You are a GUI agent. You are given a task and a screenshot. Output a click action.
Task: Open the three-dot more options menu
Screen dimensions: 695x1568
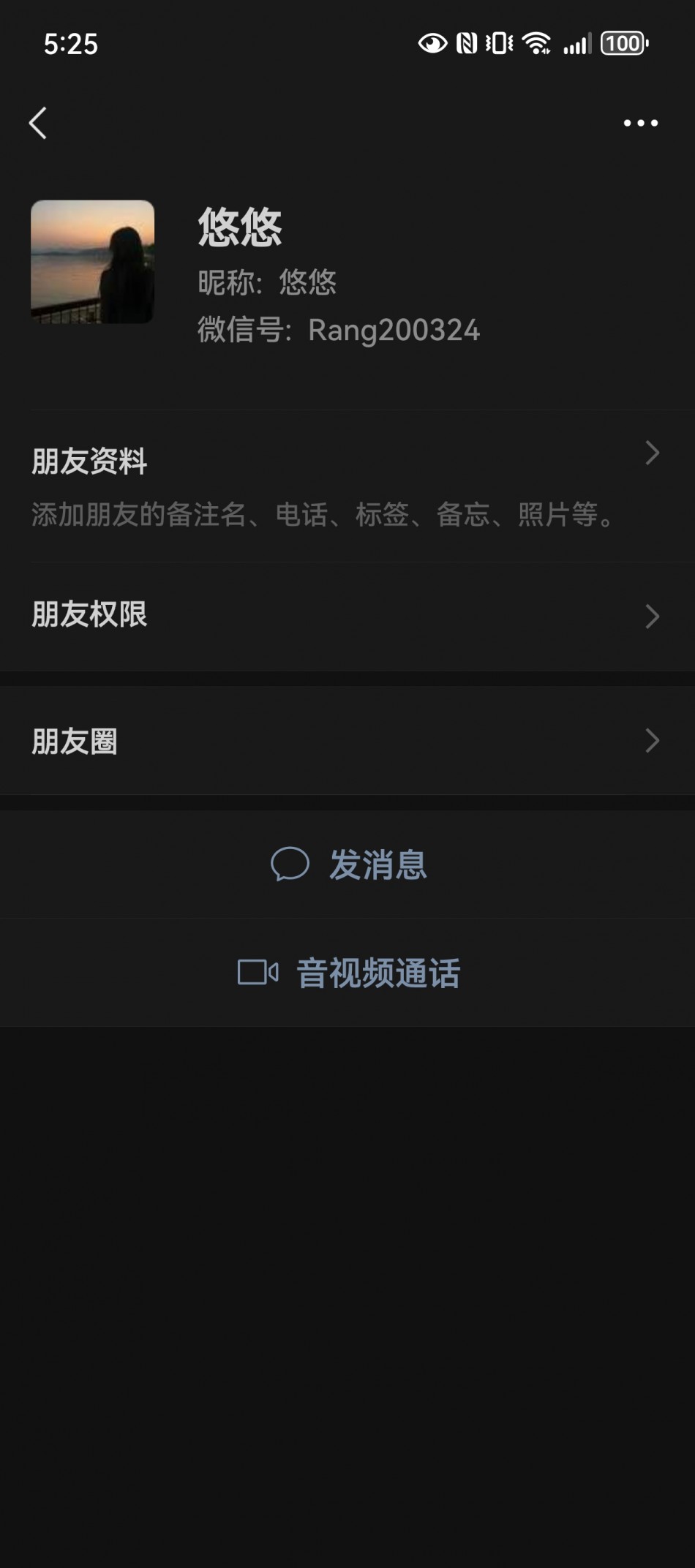pyautogui.click(x=640, y=123)
